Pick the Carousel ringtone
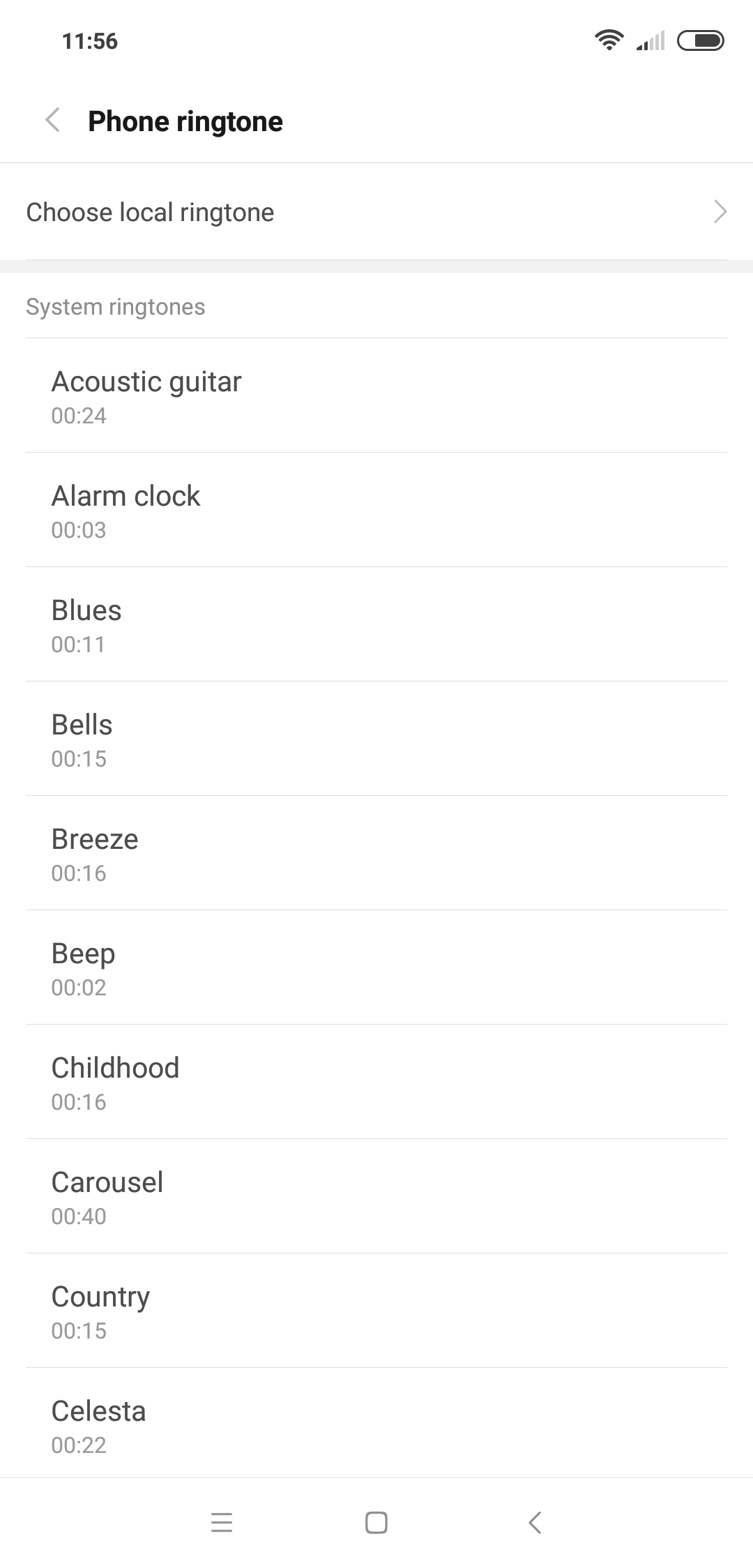Image resolution: width=753 pixels, height=1568 pixels. pos(376,1196)
